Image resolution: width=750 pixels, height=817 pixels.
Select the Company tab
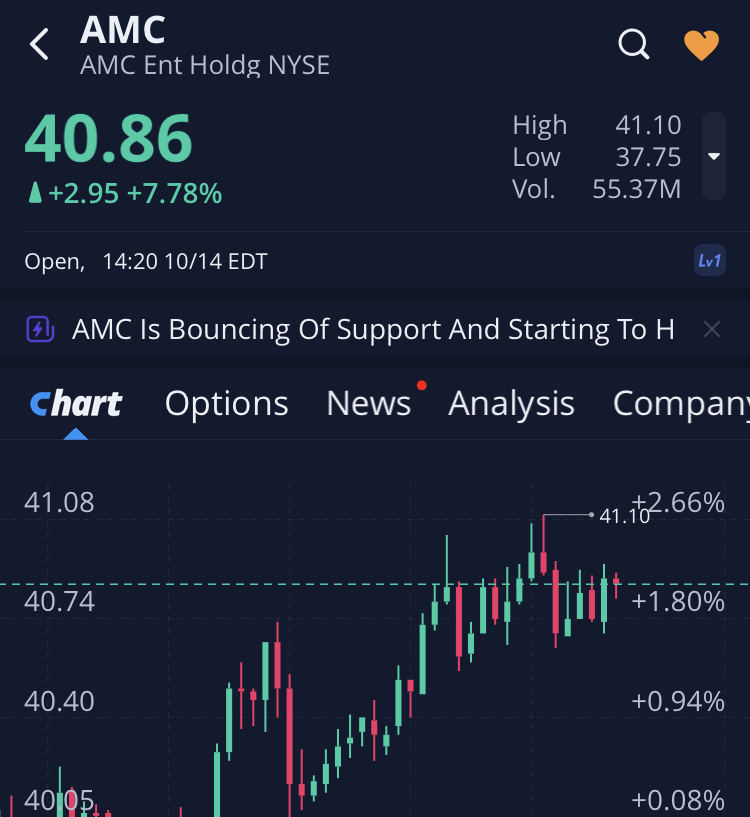(x=680, y=403)
